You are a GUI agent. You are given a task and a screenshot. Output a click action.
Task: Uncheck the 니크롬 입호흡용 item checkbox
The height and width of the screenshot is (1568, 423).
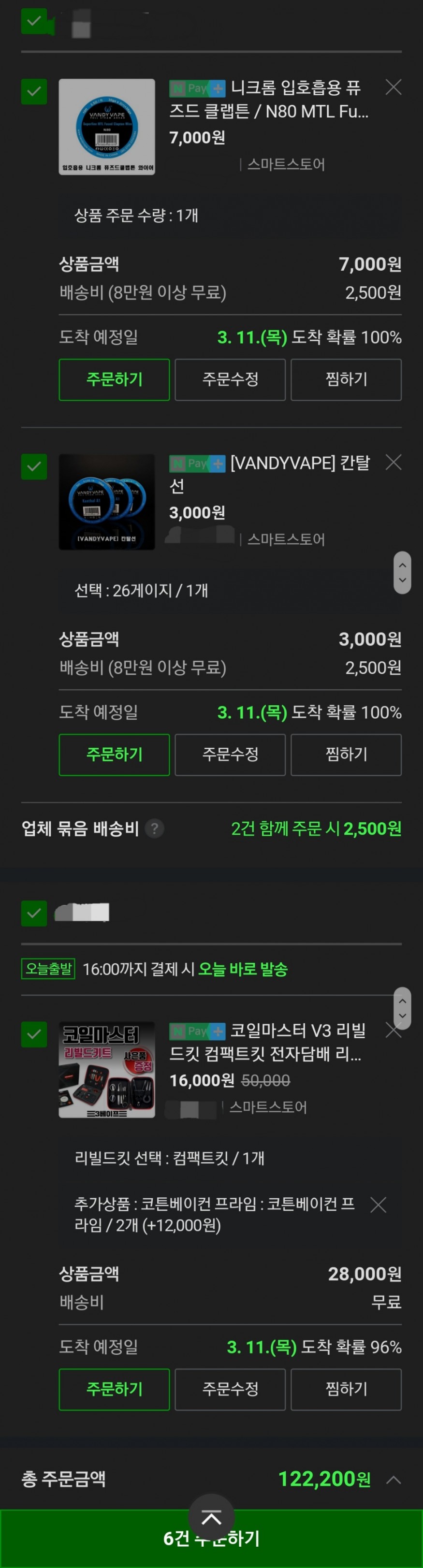coord(34,92)
